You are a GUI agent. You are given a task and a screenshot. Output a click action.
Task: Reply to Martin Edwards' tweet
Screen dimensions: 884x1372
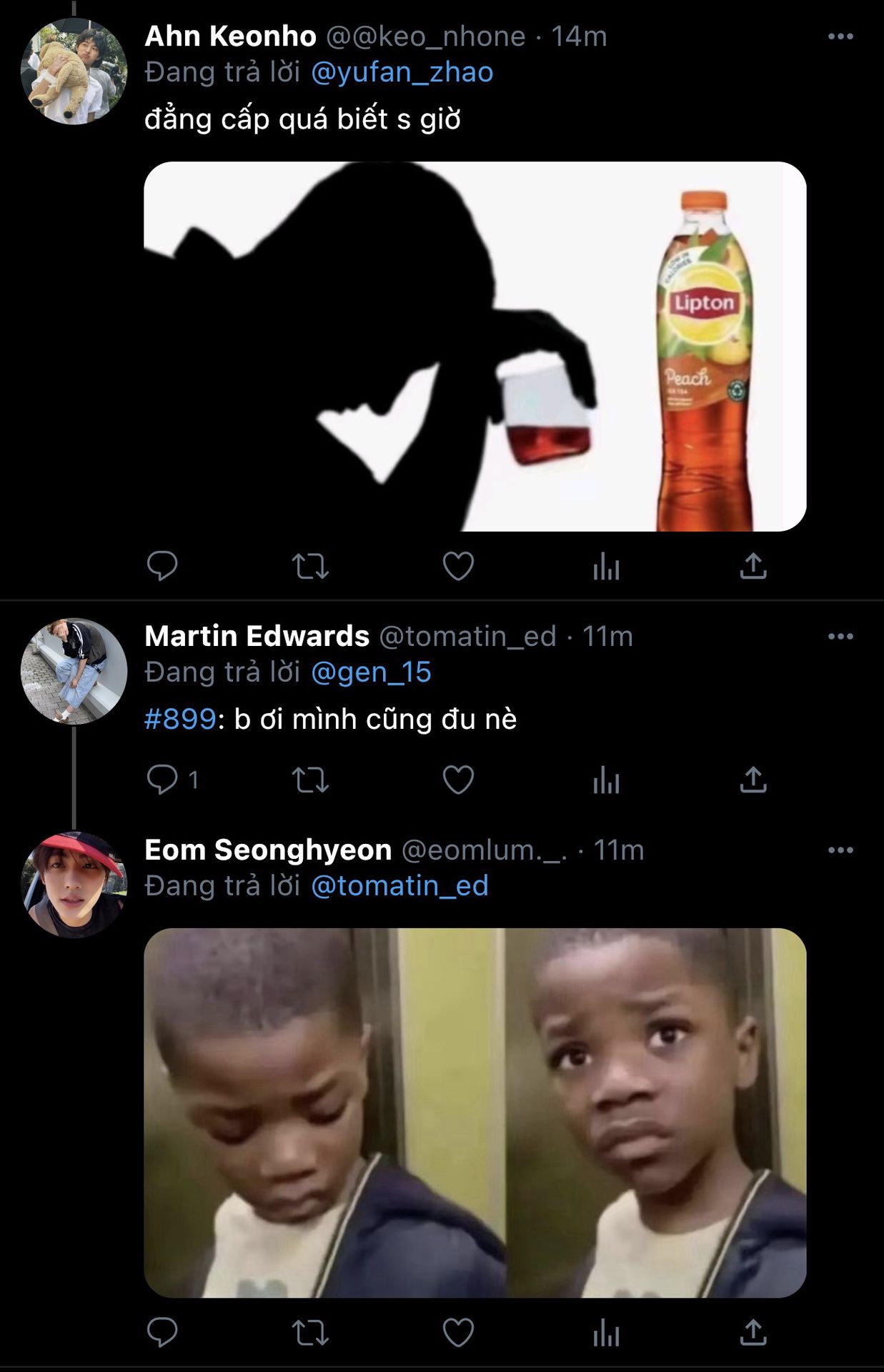coord(162,780)
